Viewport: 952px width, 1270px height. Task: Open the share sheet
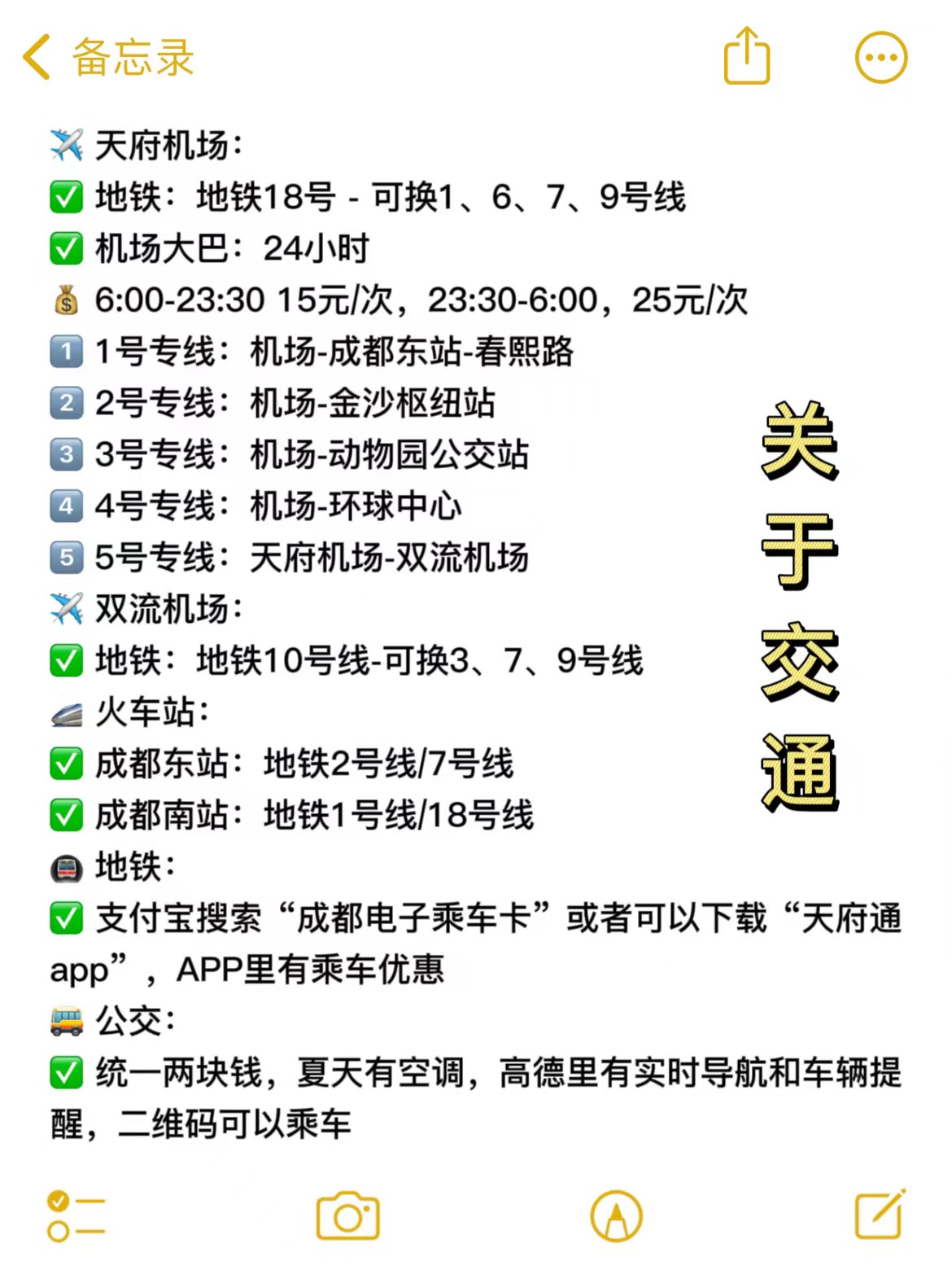(745, 57)
